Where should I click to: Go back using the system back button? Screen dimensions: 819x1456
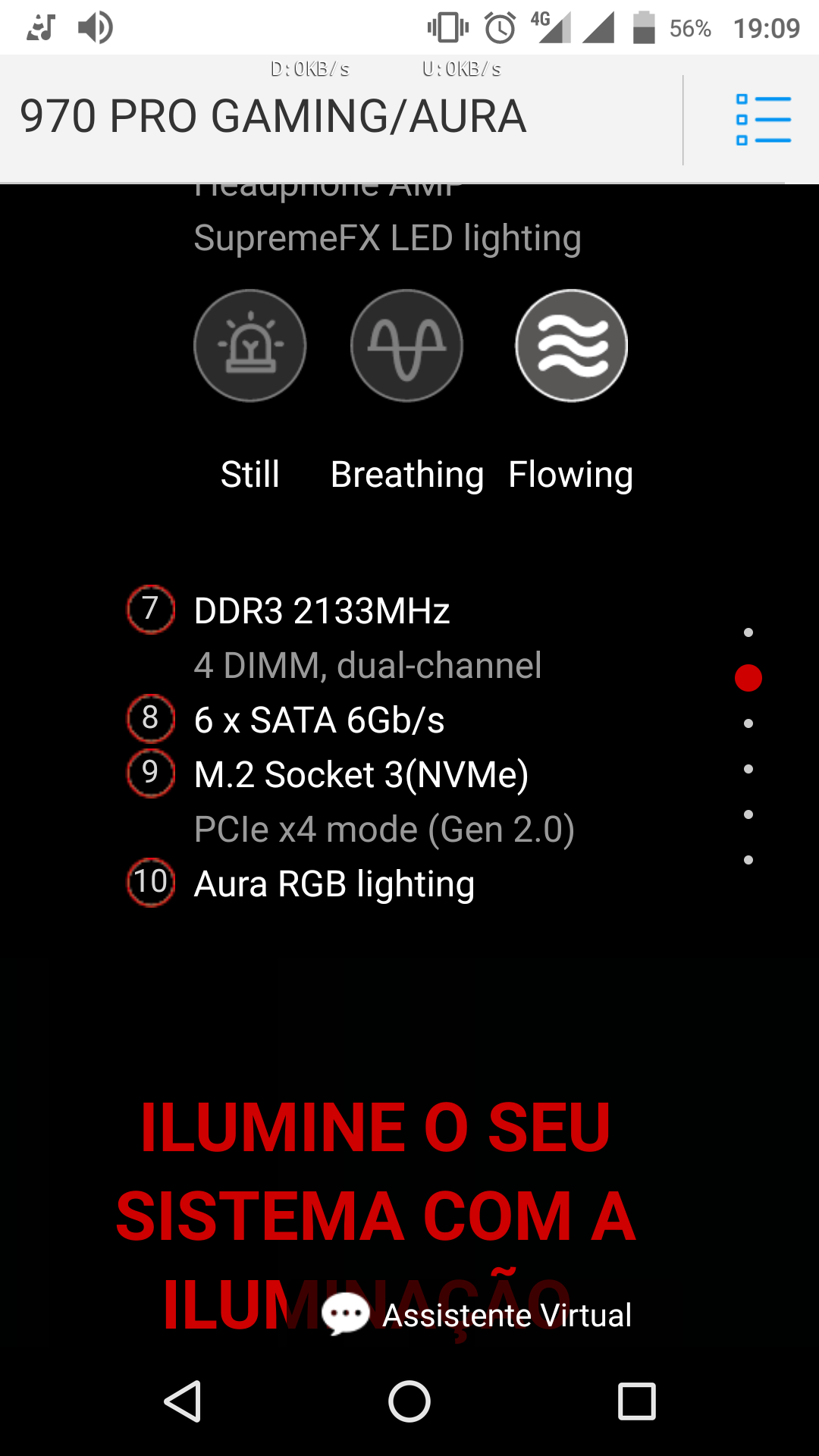coord(183,1401)
